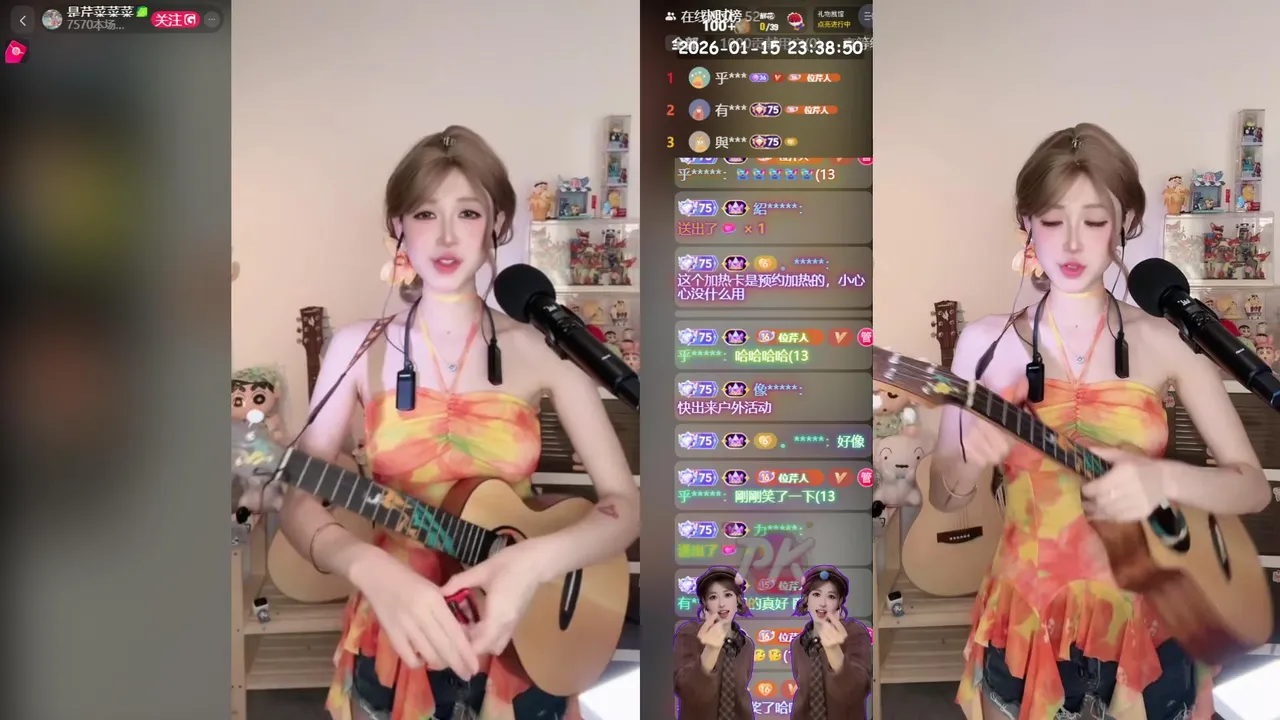Follow the streamer with 关注 button
Screen dimensions: 1280x720
click(x=175, y=19)
